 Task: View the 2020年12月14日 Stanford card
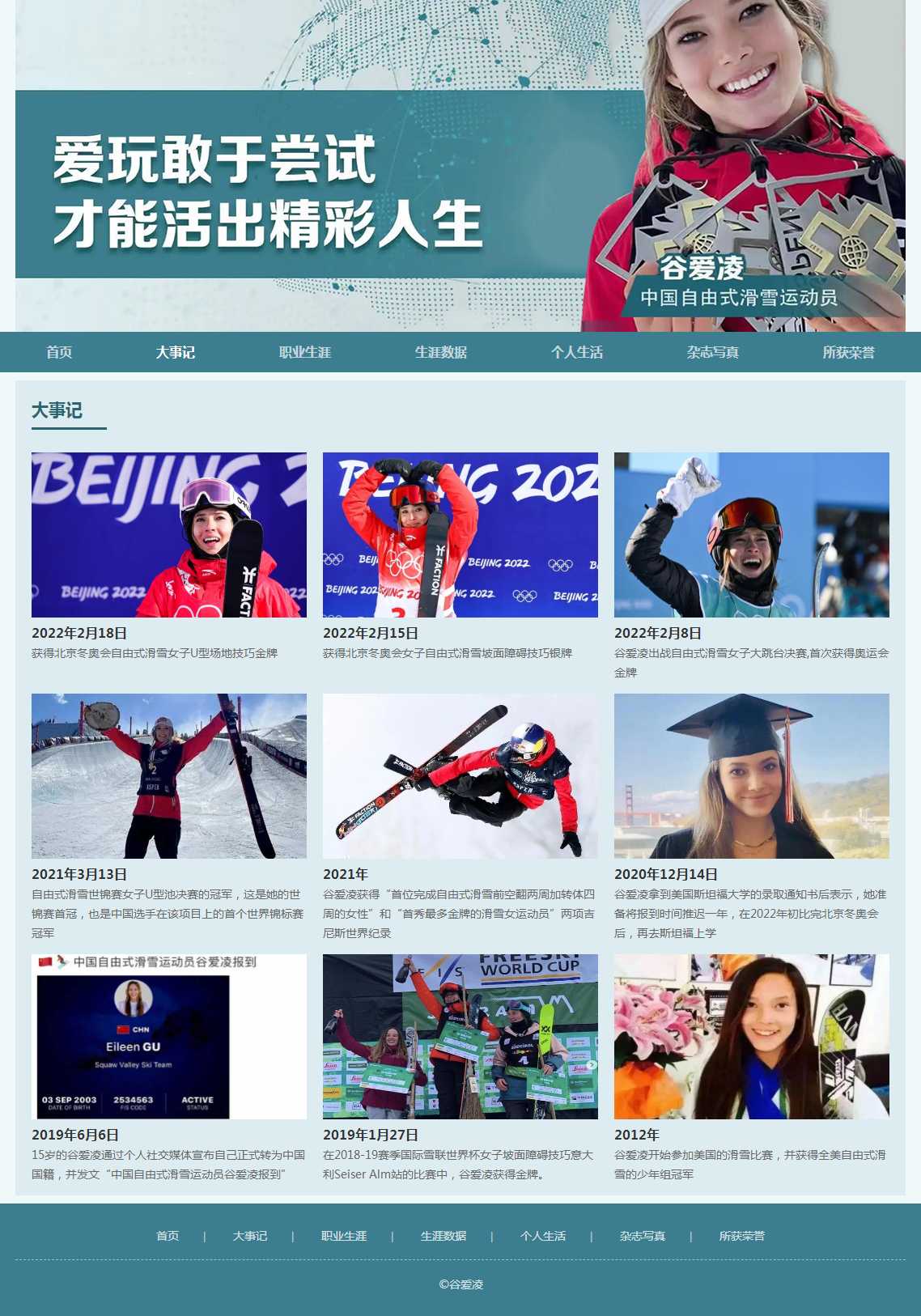click(751, 776)
